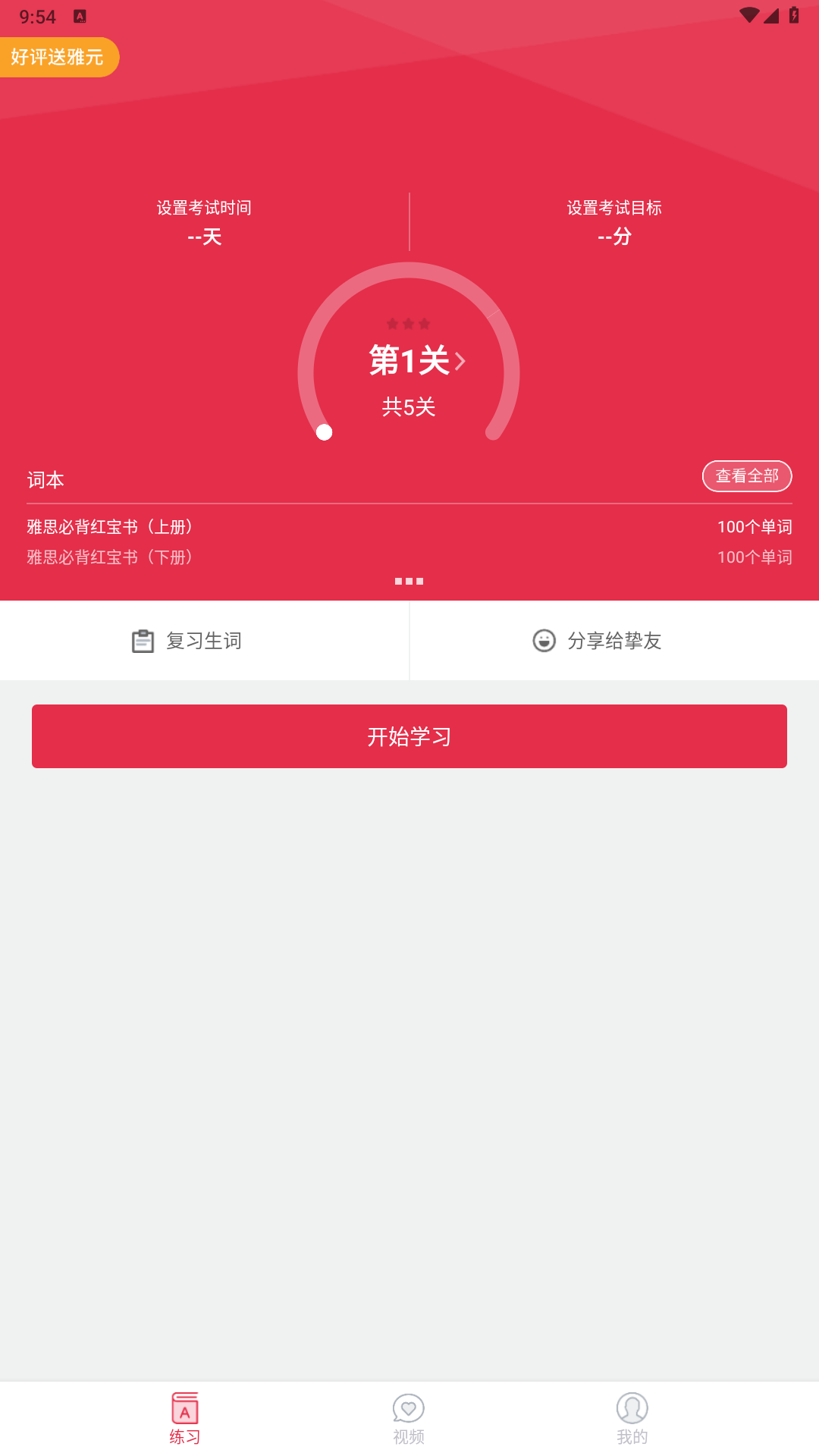Tap the 好评送雅元 badge
Screen dimensions: 819x1456
pos(58,57)
